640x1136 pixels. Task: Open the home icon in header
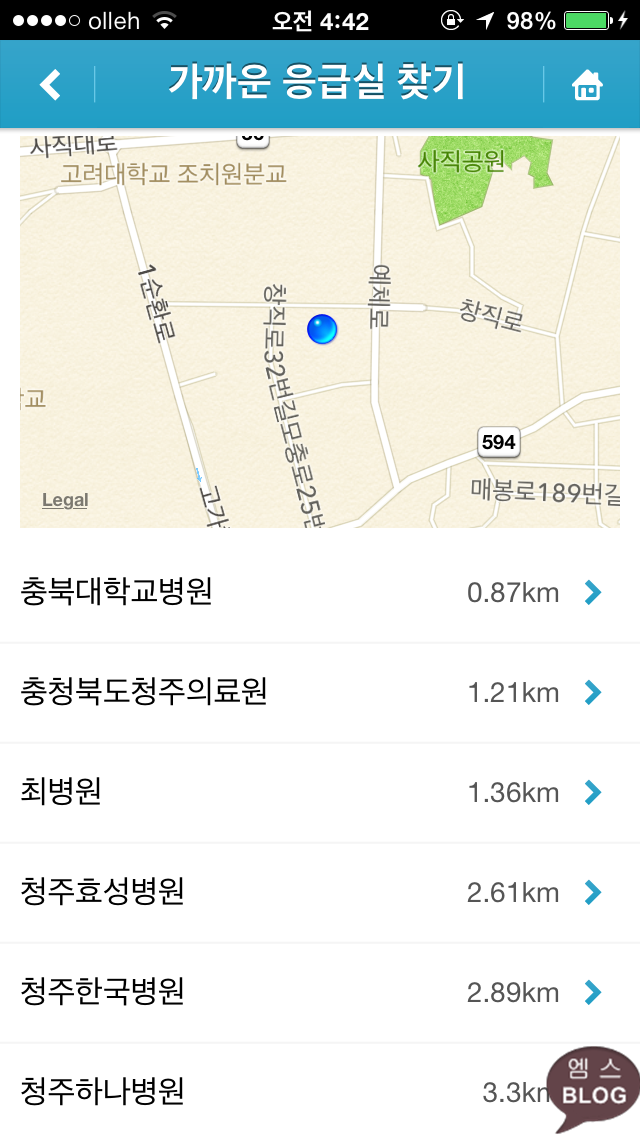[587, 85]
